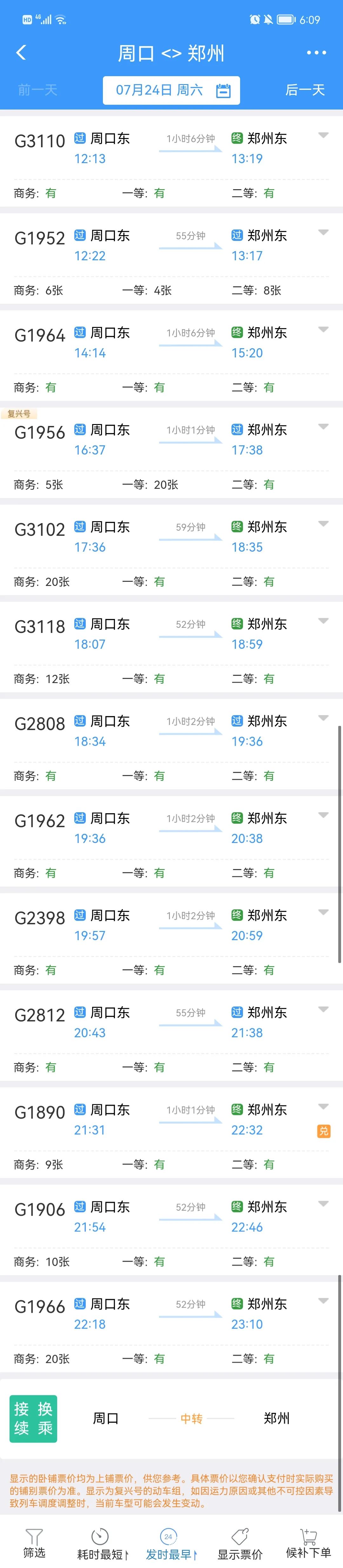Toggle 显示票价 to show ticket prices
Image resolution: width=343 pixels, height=1568 pixels.
(239, 1543)
